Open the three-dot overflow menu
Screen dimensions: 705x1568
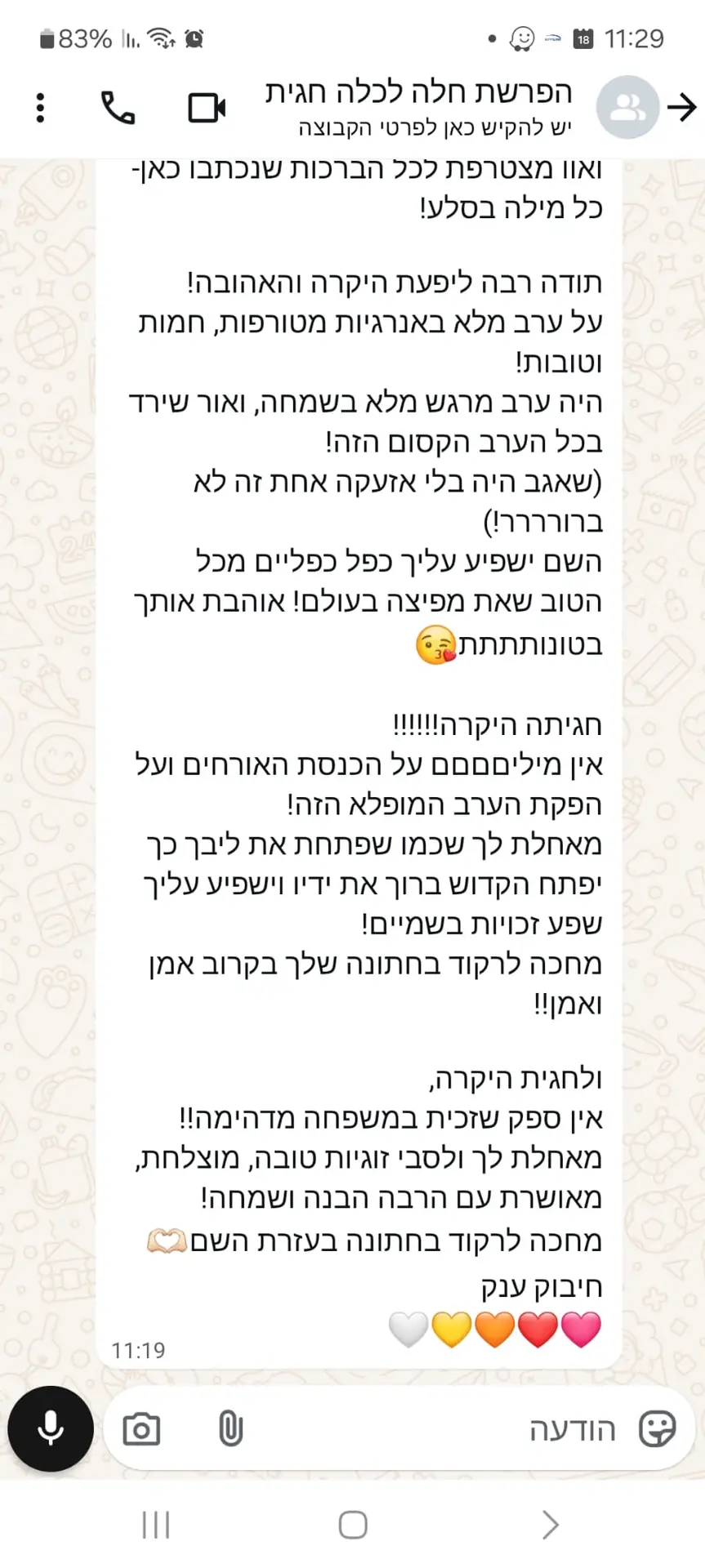[40, 108]
